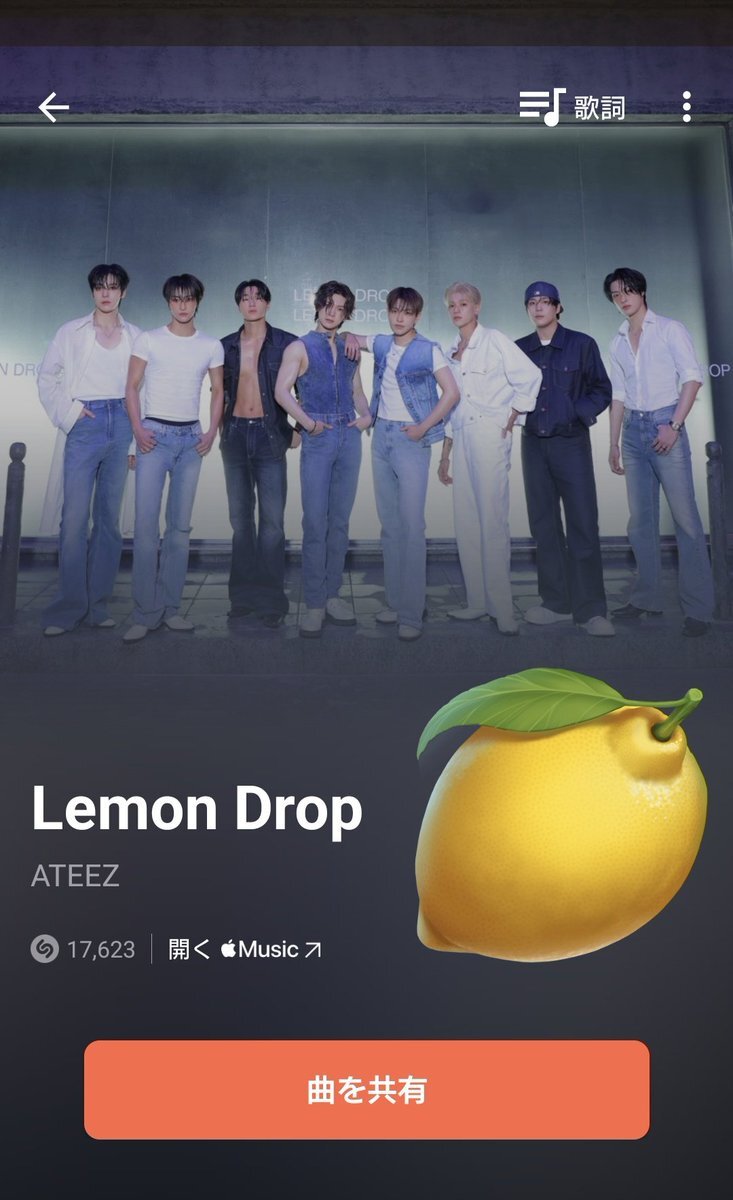The width and height of the screenshot is (733, 1200).
Task: Open the three-dot overflow menu
Action: tap(686, 107)
